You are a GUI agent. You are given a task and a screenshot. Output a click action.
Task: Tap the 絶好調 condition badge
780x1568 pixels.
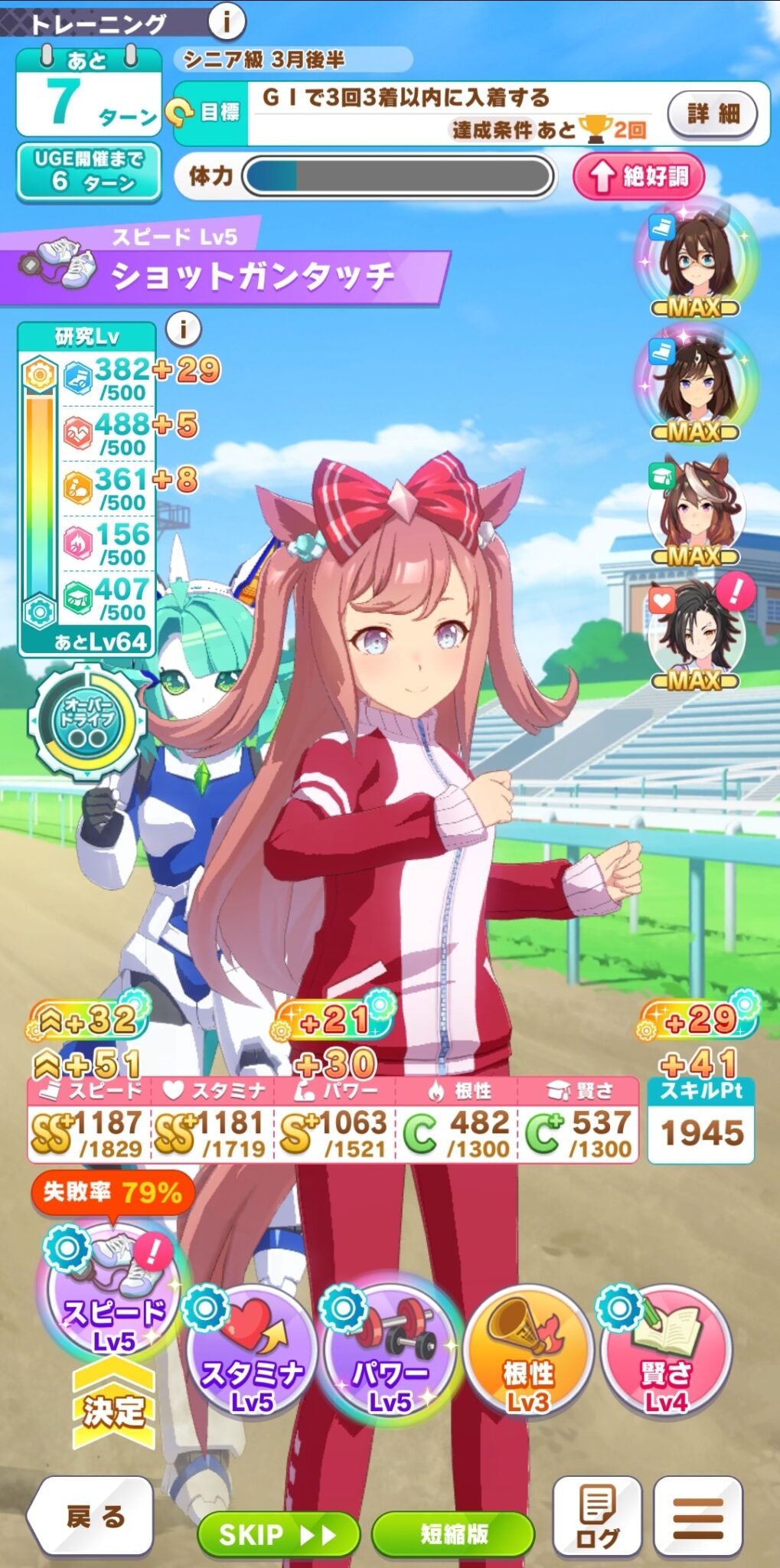638,176
